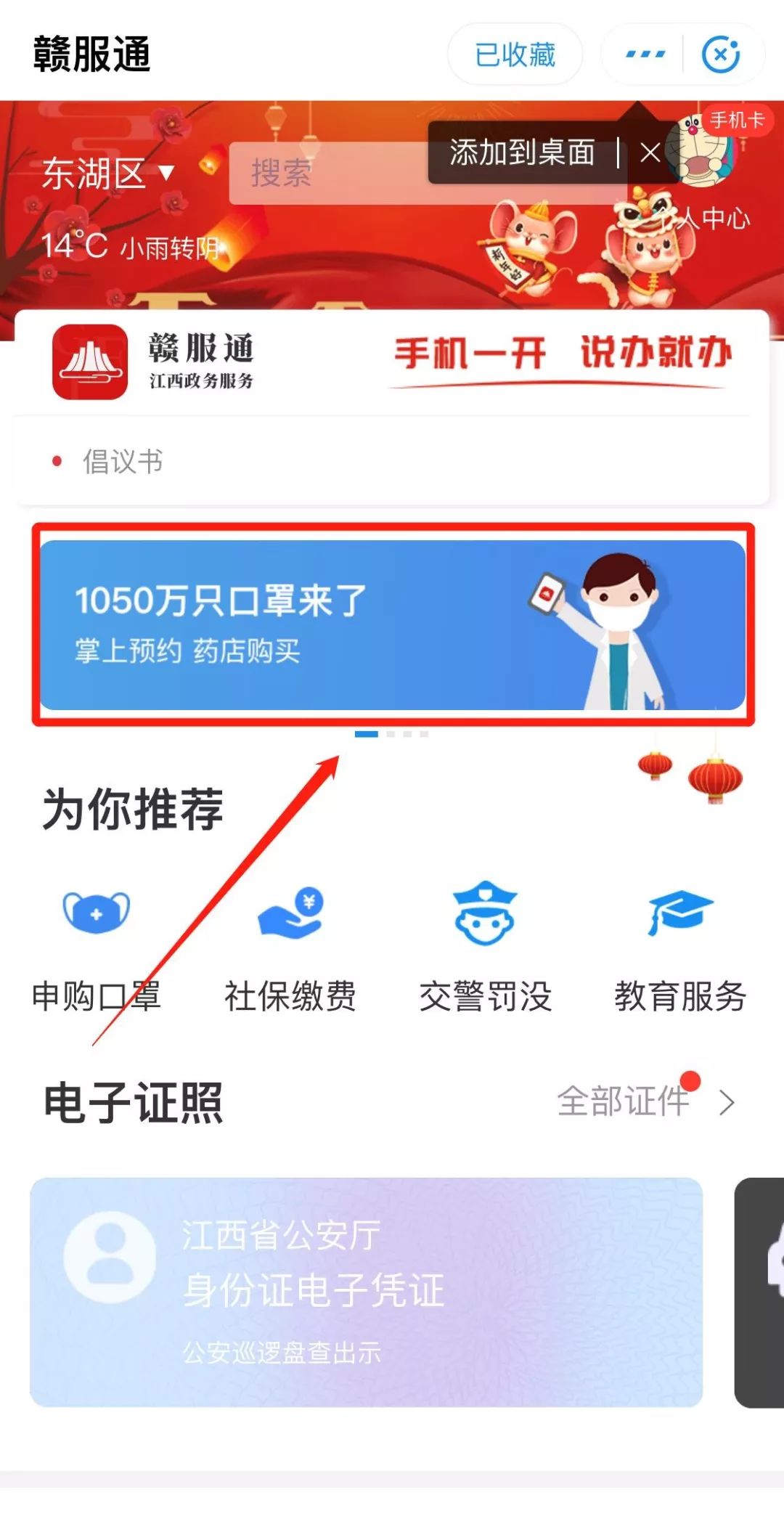
Task: Close the 赣服通 mini program
Action: tap(721, 54)
